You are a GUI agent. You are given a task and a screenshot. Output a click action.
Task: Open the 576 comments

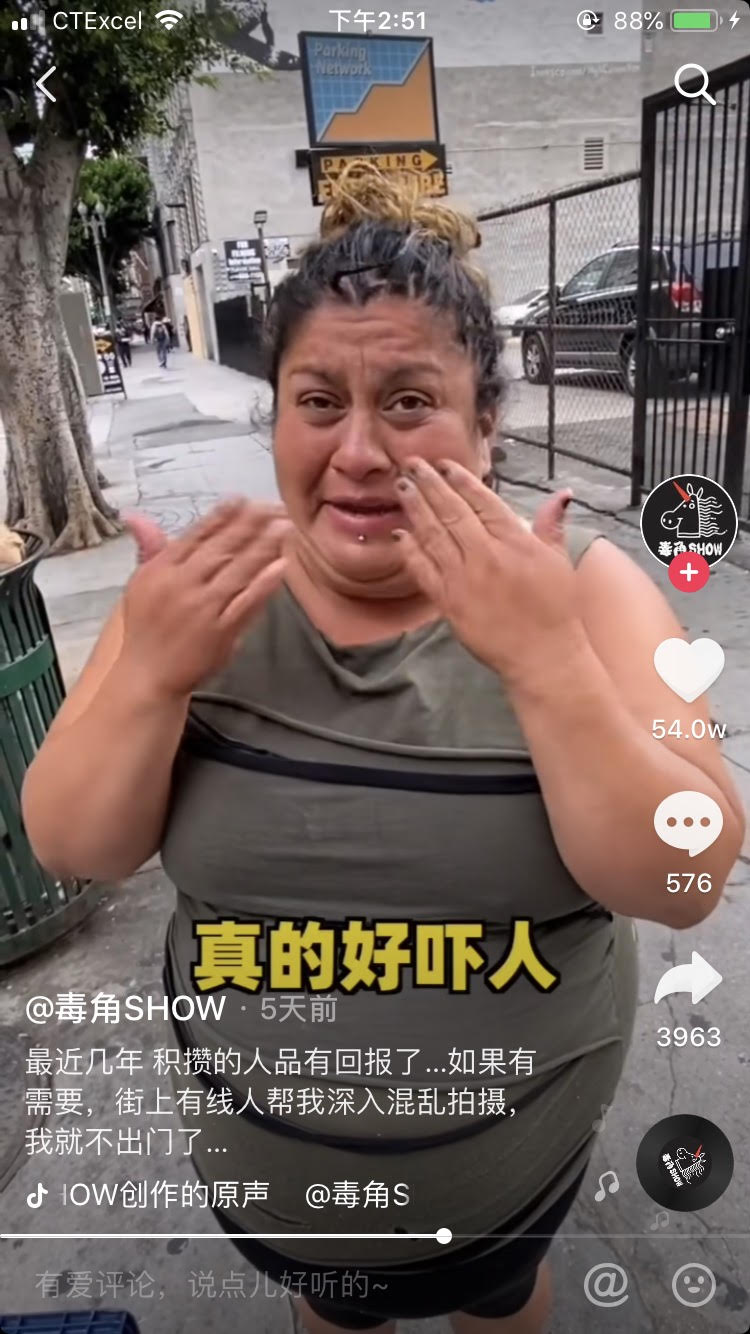click(688, 825)
